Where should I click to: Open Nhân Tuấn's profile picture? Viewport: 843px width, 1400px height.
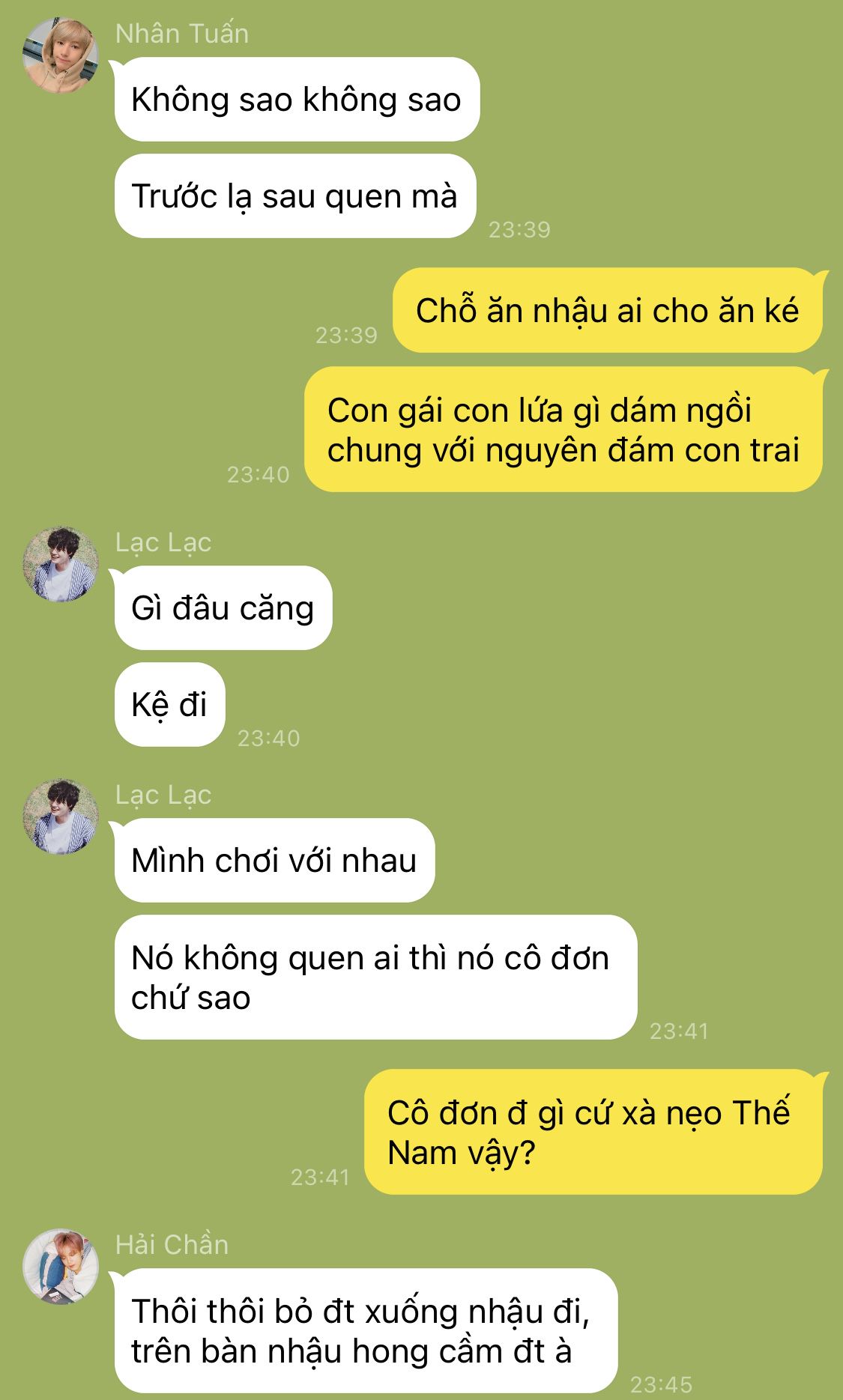[60, 56]
